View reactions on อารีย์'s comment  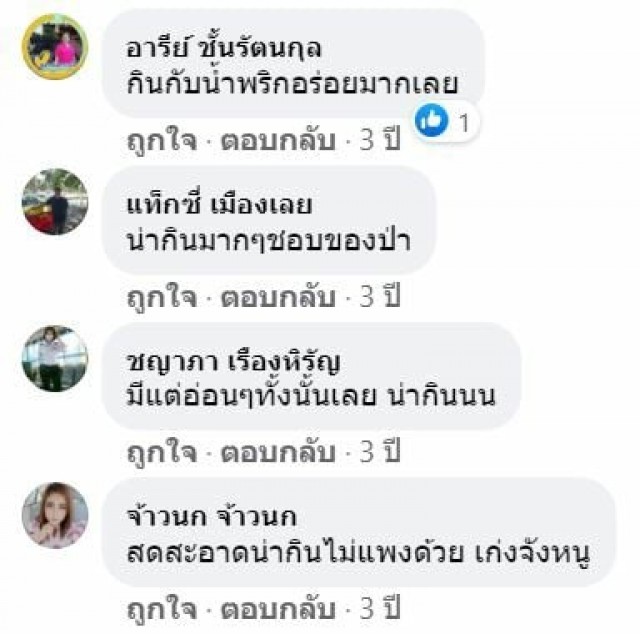[x=445, y=123]
